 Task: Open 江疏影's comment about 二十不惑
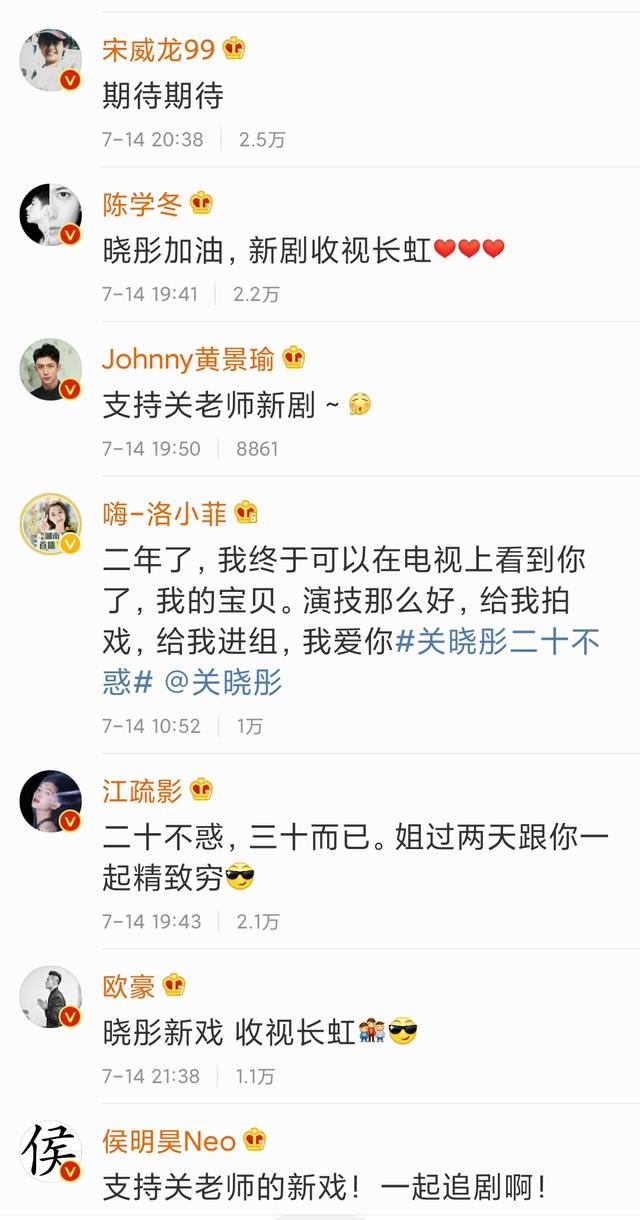tap(355, 857)
